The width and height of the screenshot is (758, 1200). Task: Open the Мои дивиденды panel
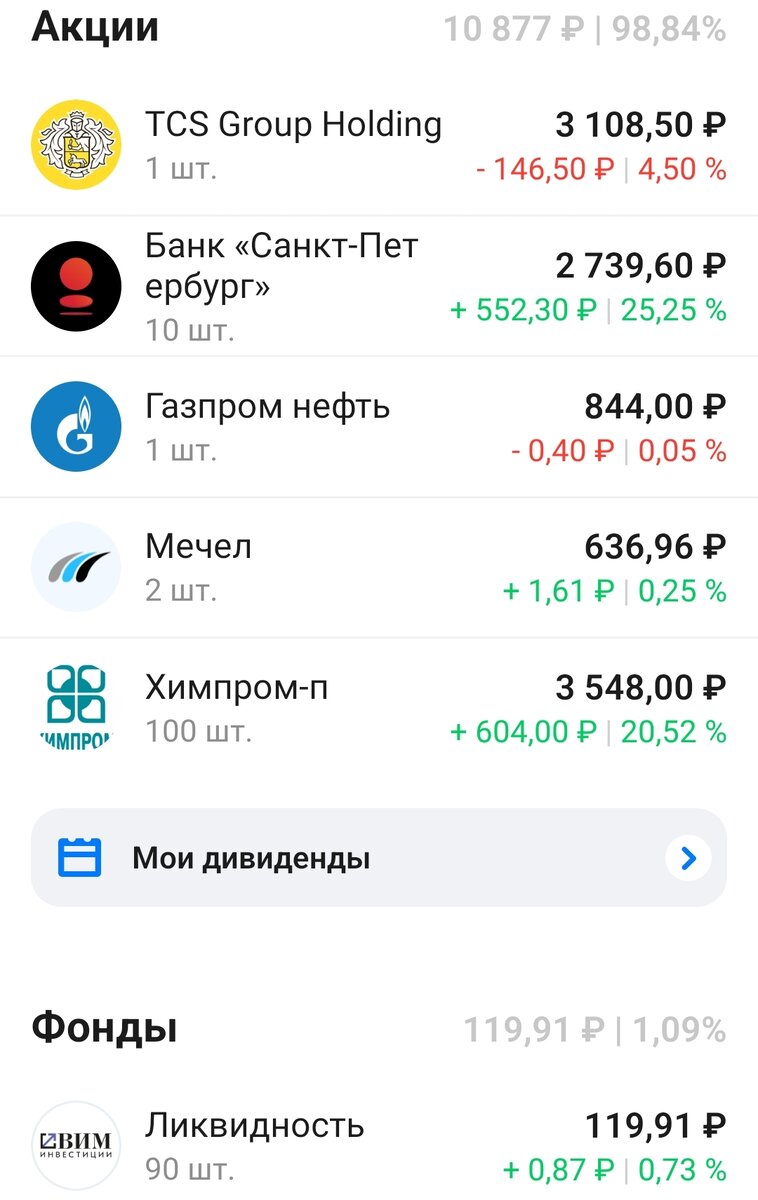[379, 857]
